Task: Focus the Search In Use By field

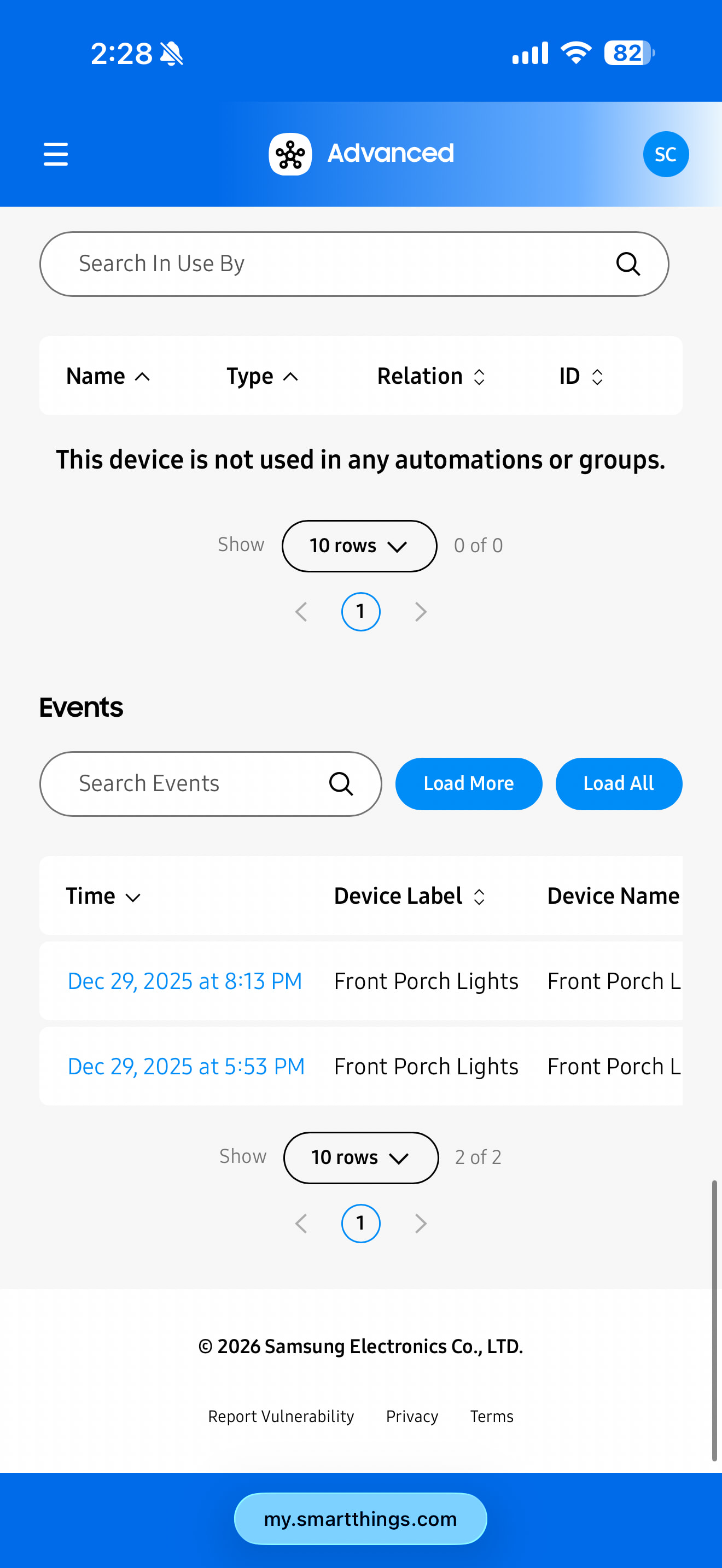Action: 341,264
